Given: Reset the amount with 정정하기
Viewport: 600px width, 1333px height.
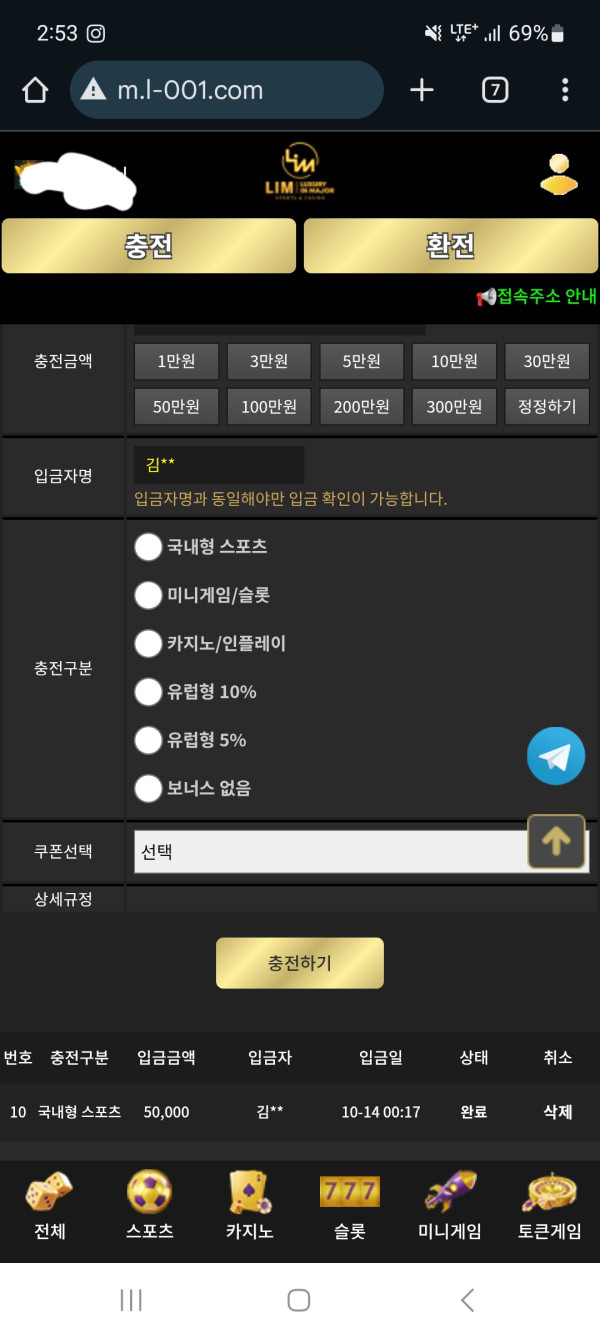Looking at the screenshot, I should 547,406.
